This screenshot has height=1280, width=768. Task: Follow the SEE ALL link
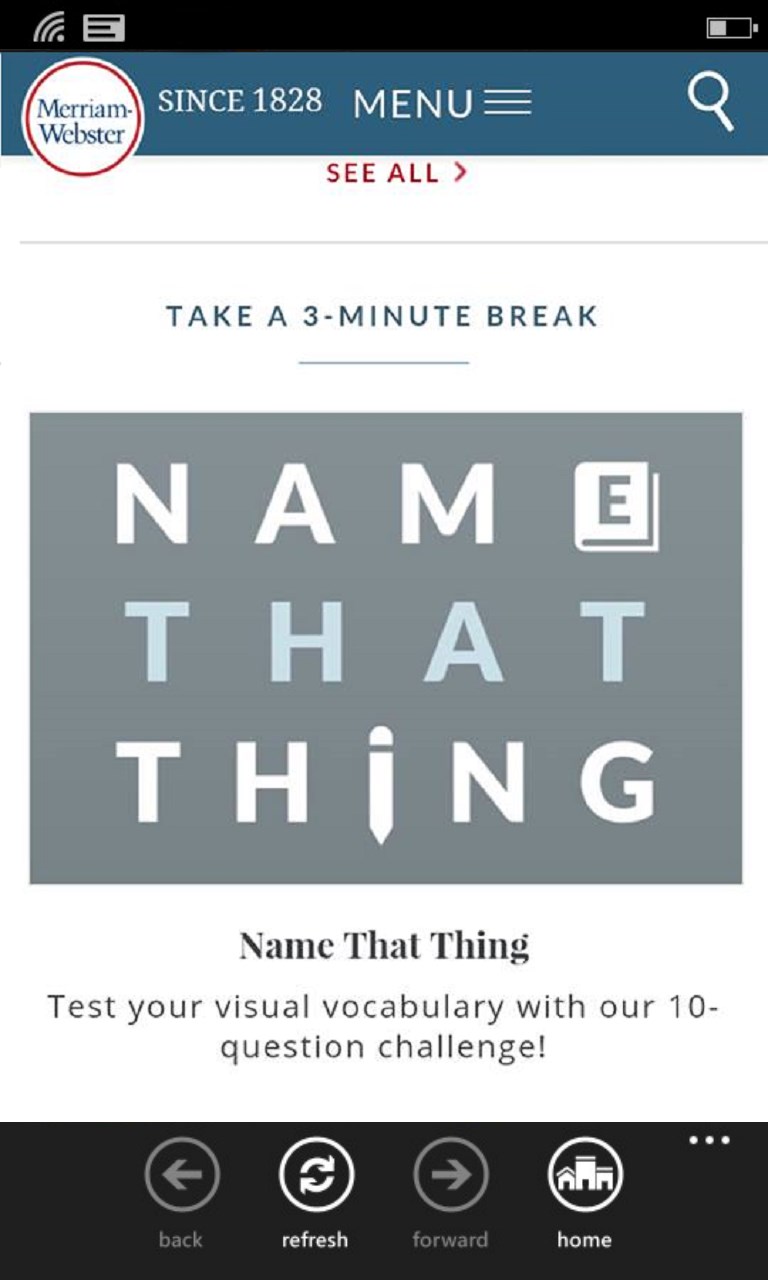pyautogui.click(x=396, y=172)
